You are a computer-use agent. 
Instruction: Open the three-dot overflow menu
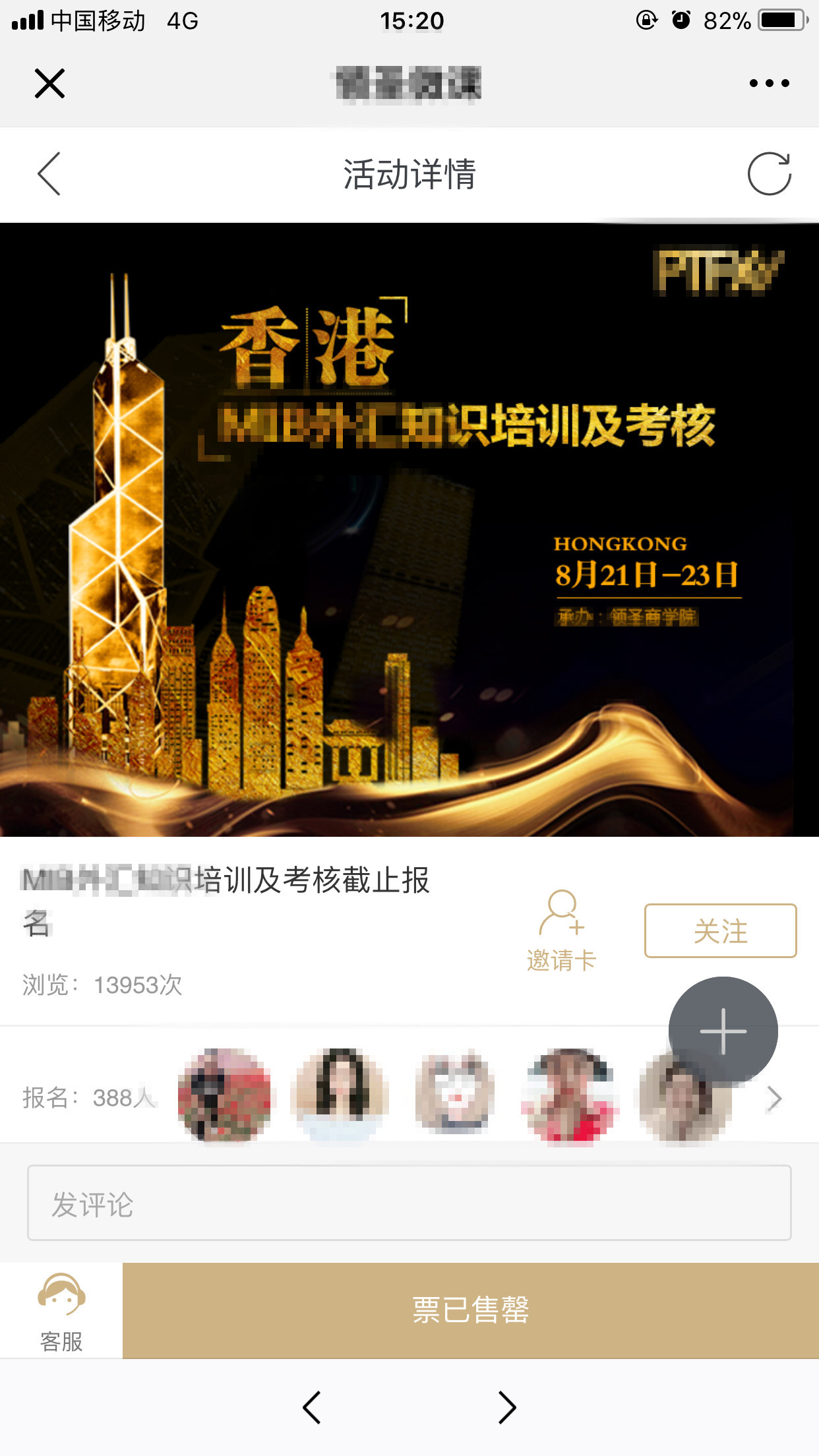[769, 83]
